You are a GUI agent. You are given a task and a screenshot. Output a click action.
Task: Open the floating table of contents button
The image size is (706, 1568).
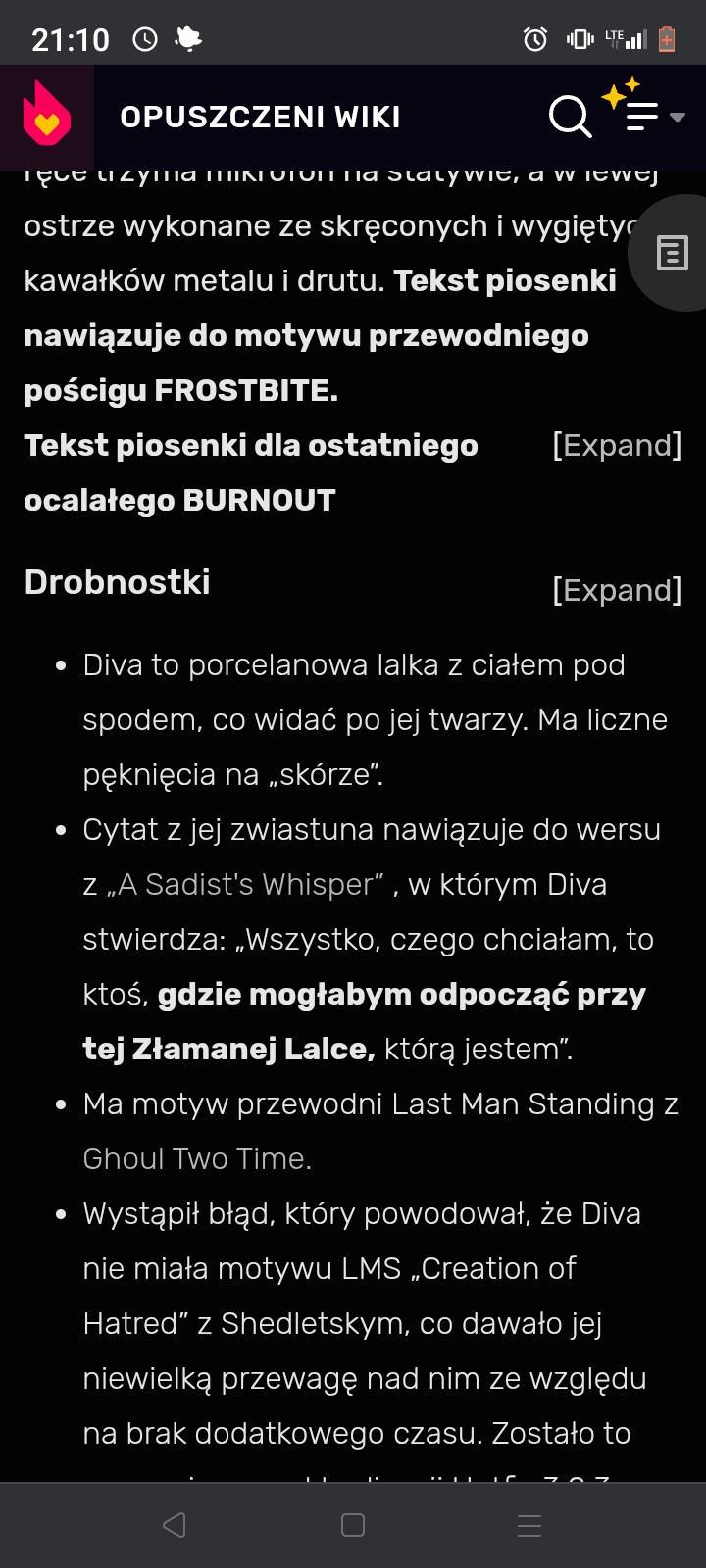672,253
